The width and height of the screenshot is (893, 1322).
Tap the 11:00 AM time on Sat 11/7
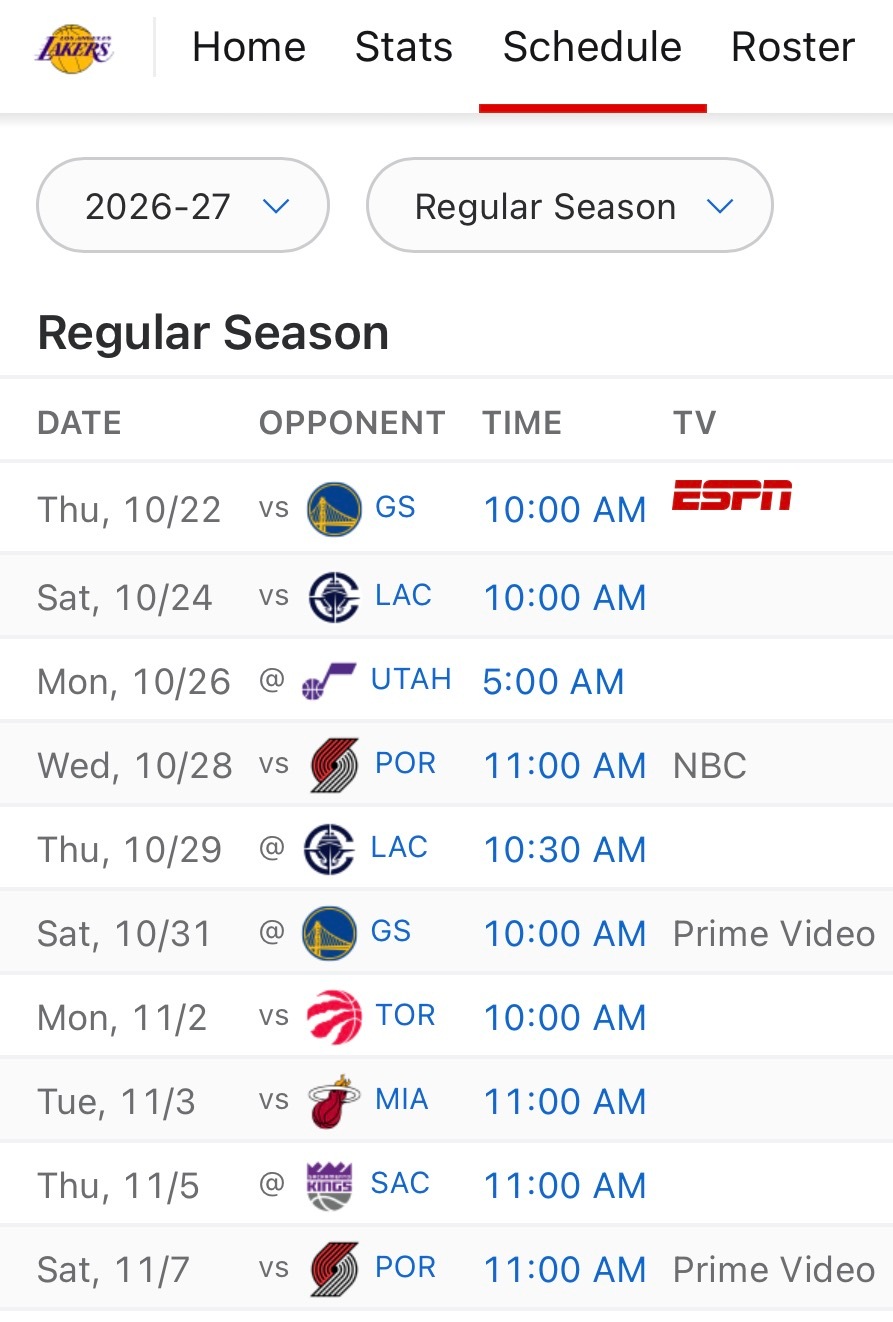pos(565,1270)
